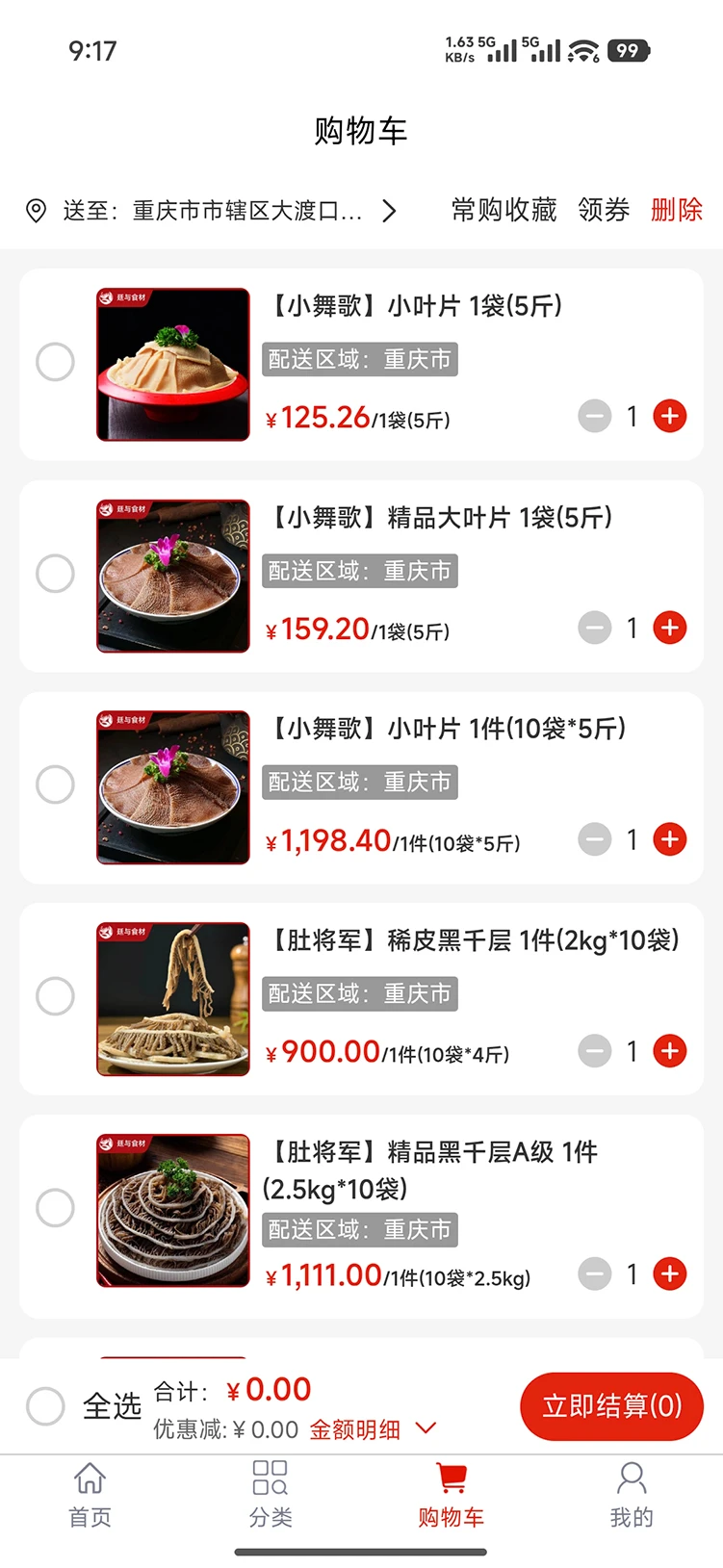
Task: Select circle beside 小叶片 1件(10袋*5斤)
Action: (x=55, y=784)
